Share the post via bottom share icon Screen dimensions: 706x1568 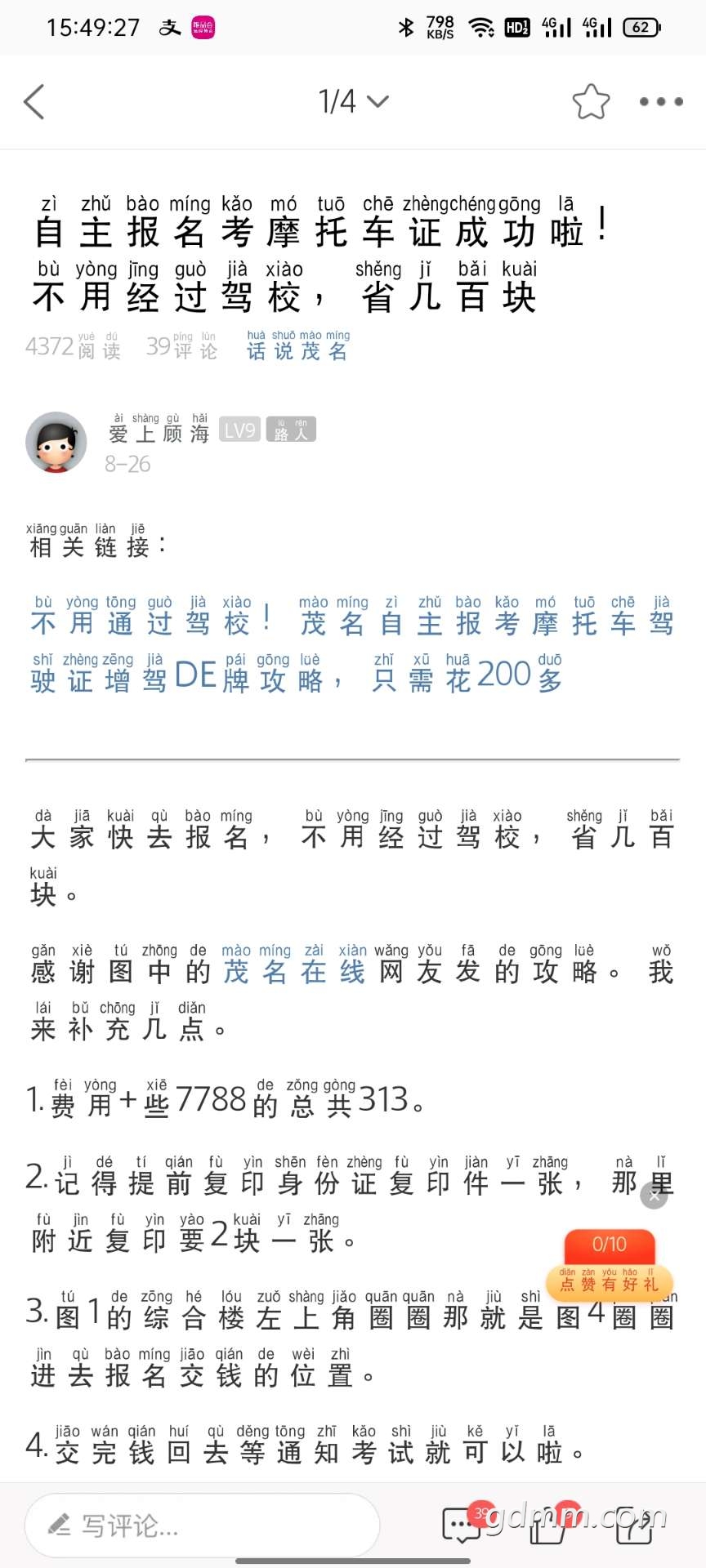pyautogui.click(x=634, y=1525)
